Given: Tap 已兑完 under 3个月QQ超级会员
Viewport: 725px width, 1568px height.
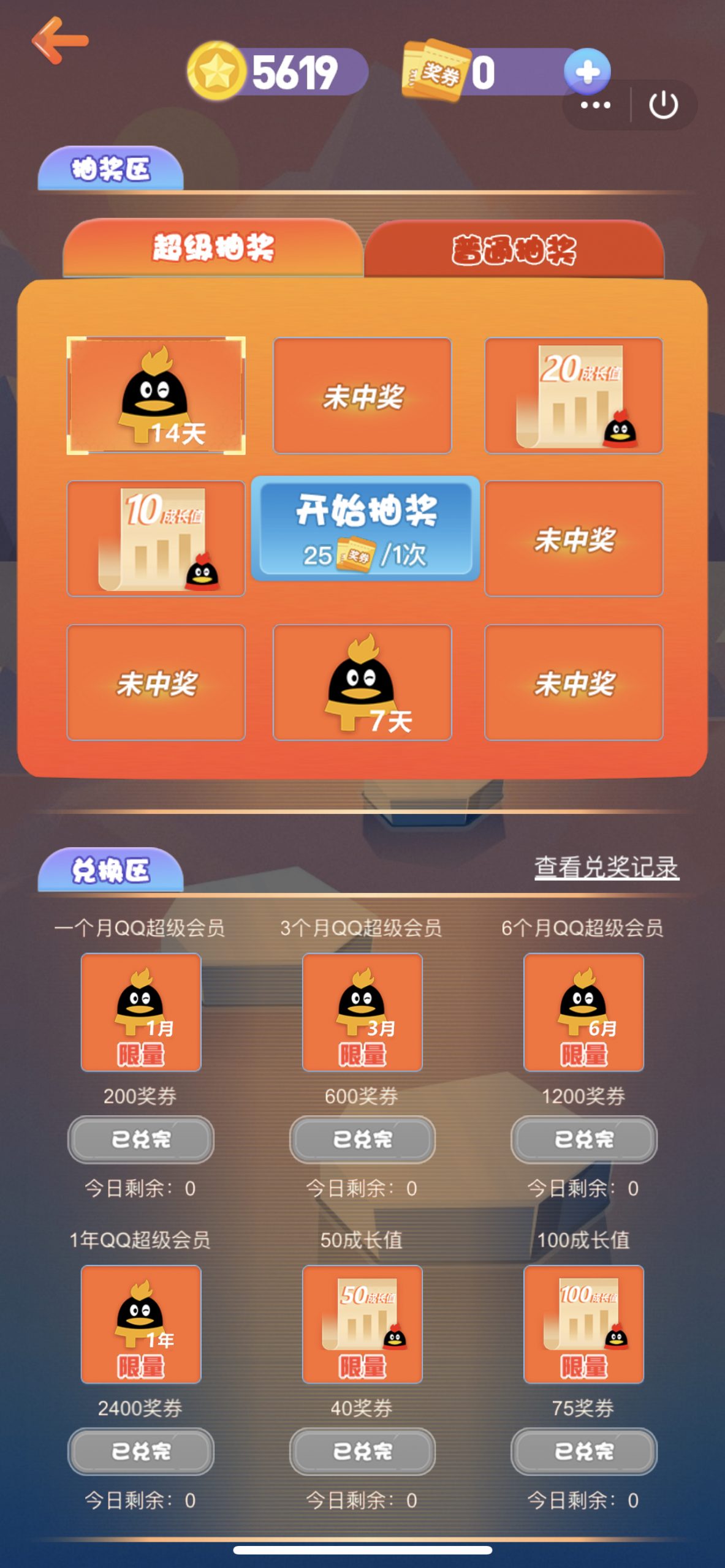Looking at the screenshot, I should click(x=362, y=1139).
